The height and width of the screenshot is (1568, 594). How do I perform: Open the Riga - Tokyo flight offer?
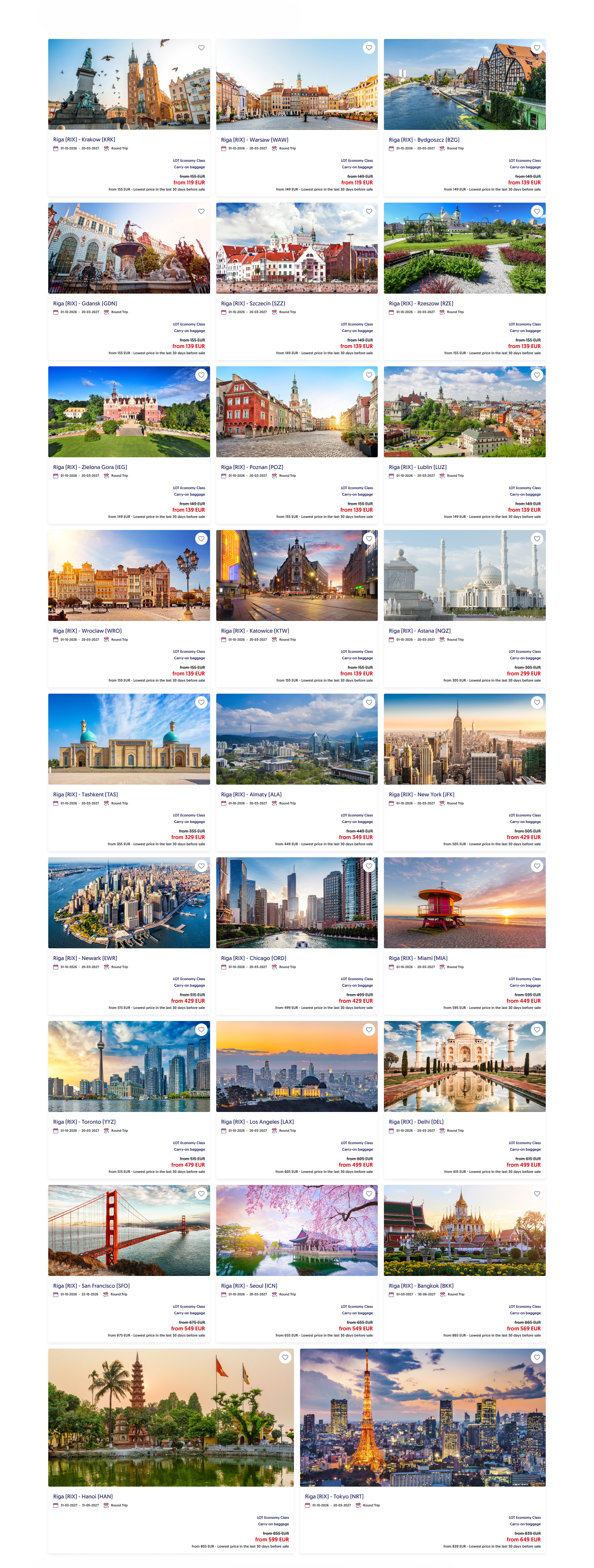(423, 1451)
